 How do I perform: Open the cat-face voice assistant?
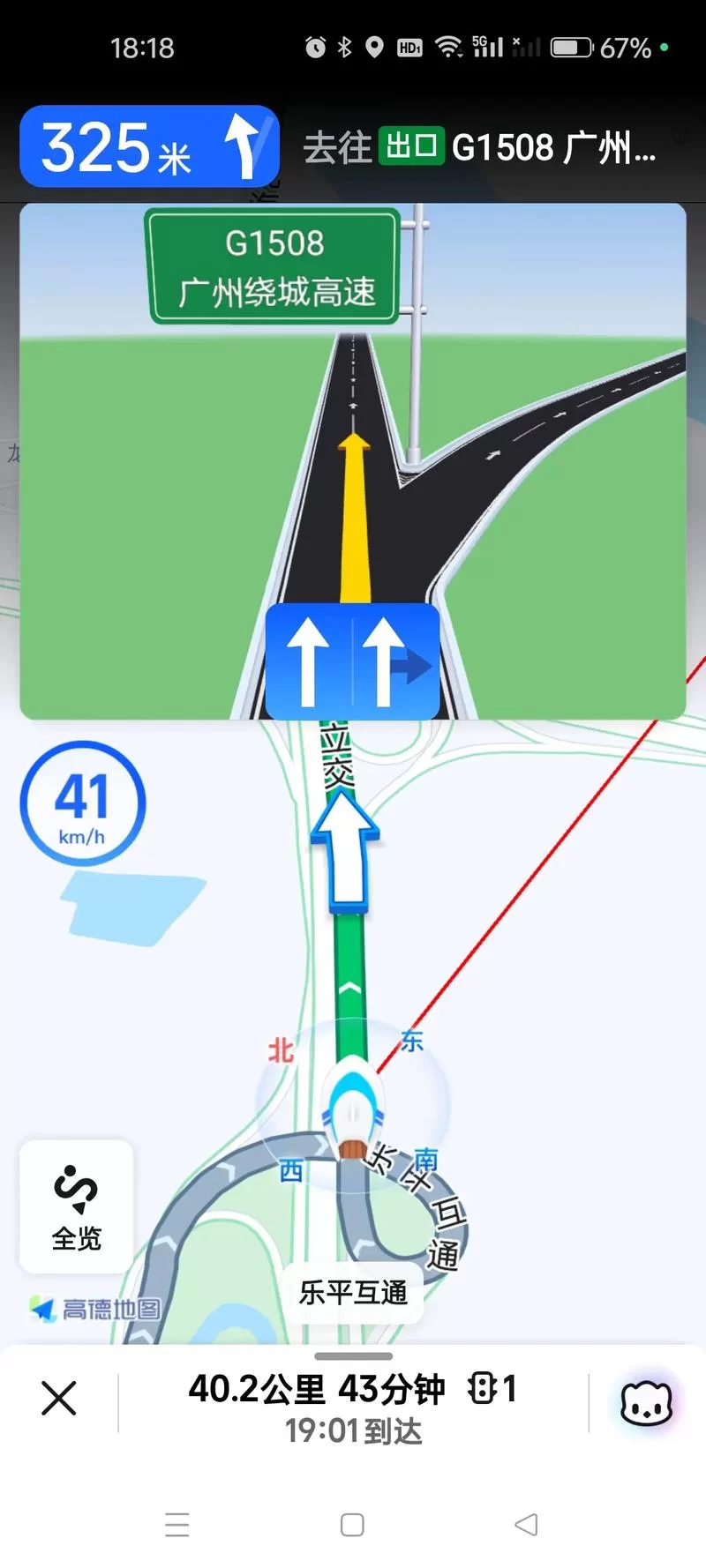pyautogui.click(x=646, y=1402)
